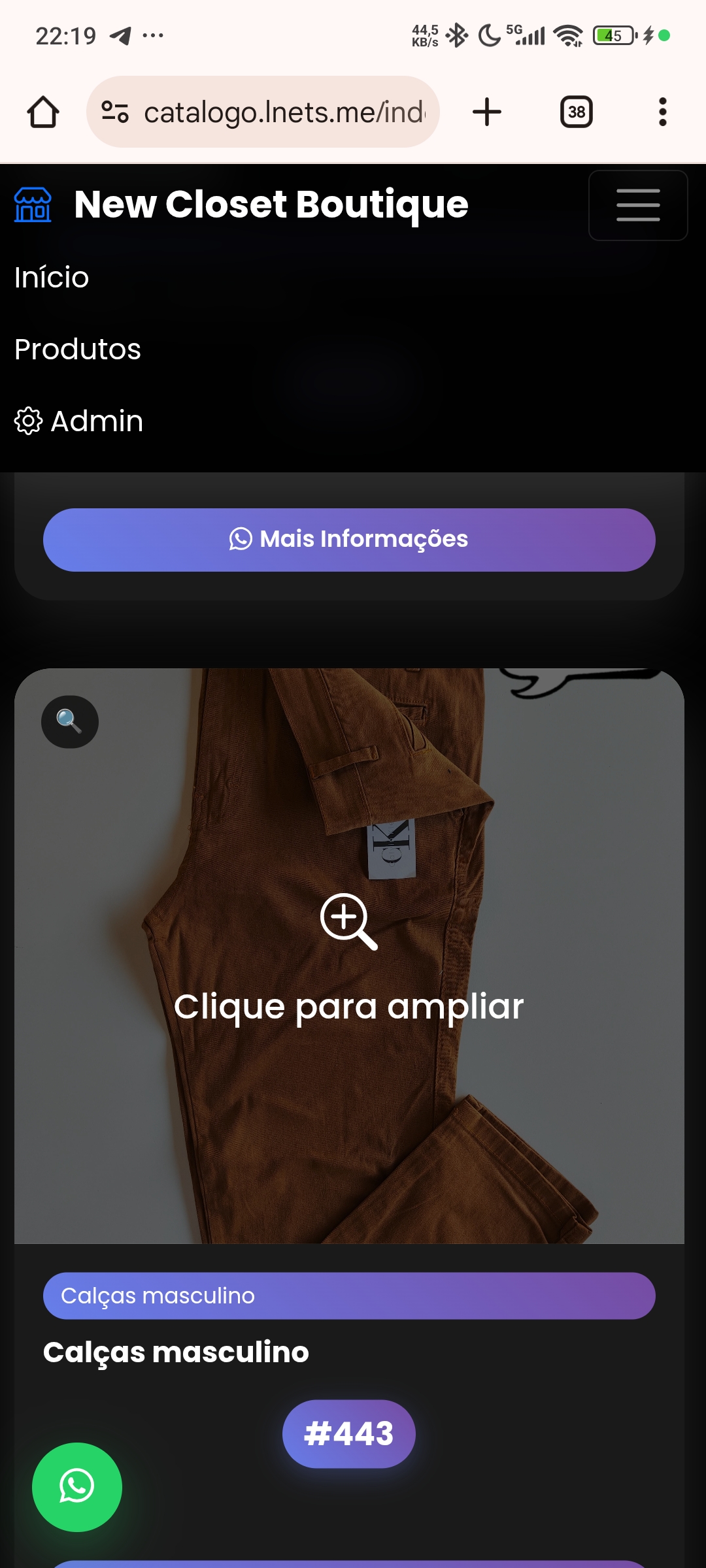Viewport: 706px width, 1568px height.
Task: Go to New Closet Boutique home
Action: coord(271,204)
